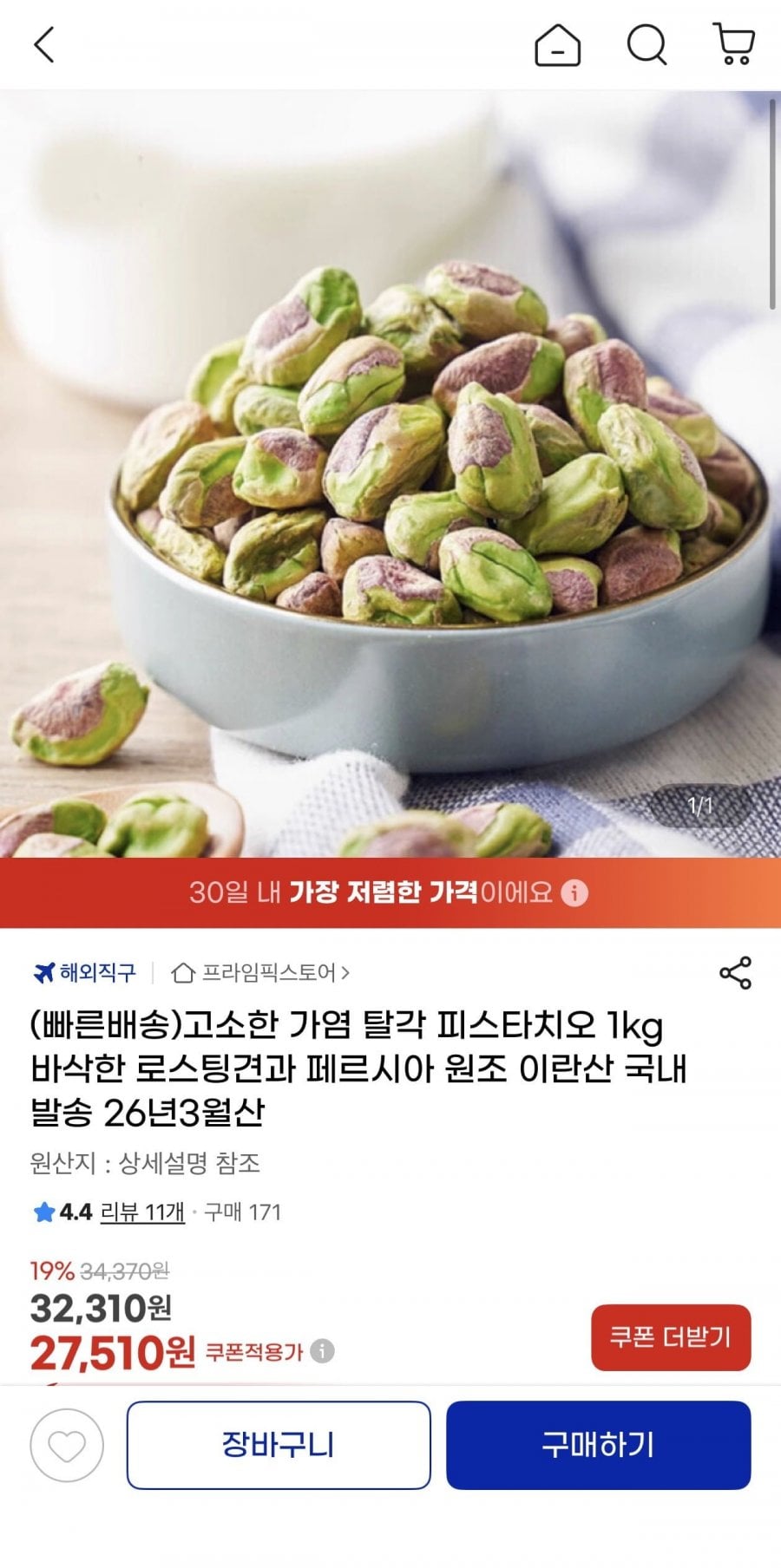Tap the info icon on the lowest-price banner

pos(574,892)
